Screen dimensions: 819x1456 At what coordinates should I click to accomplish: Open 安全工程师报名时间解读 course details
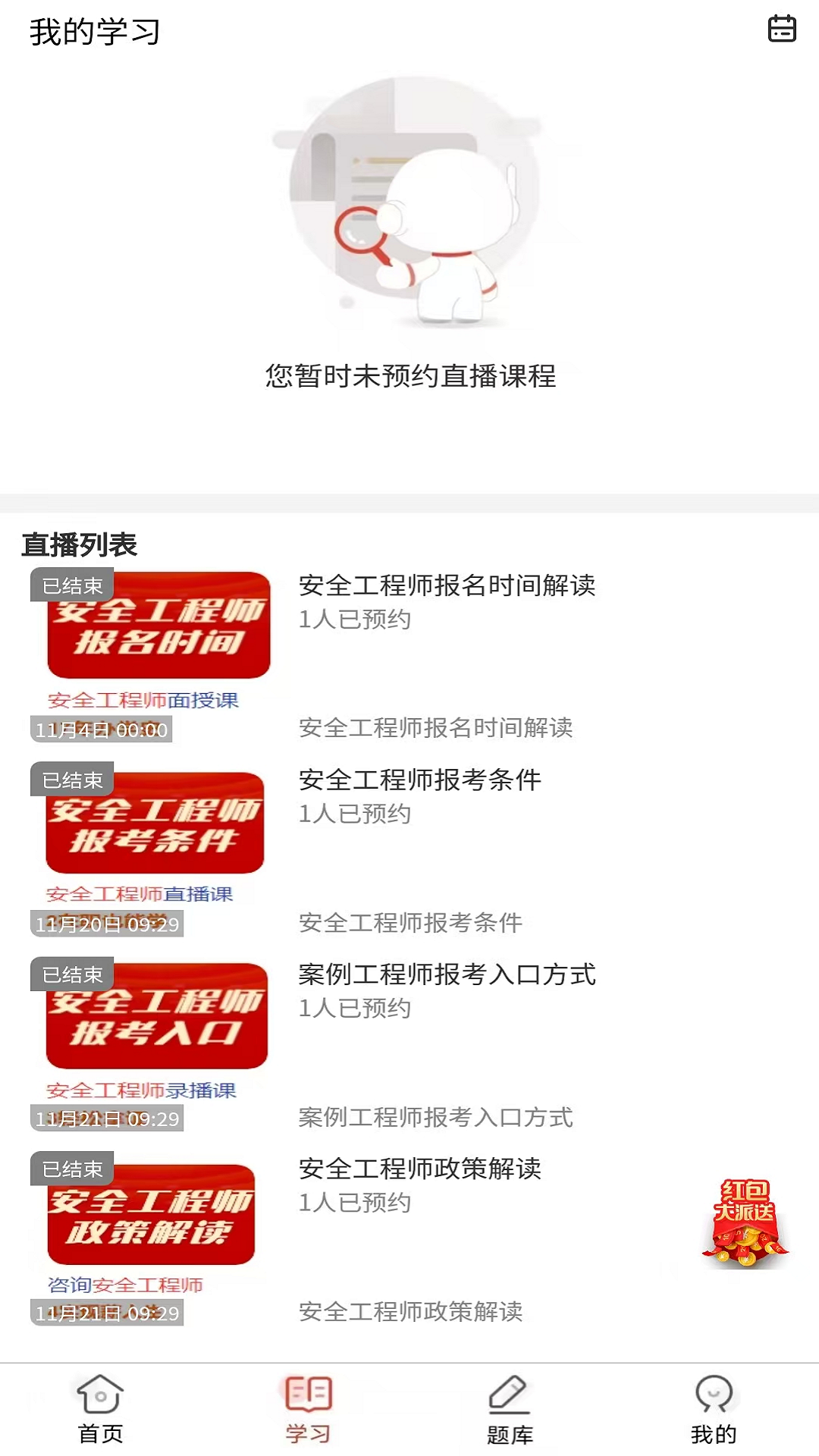[447, 585]
